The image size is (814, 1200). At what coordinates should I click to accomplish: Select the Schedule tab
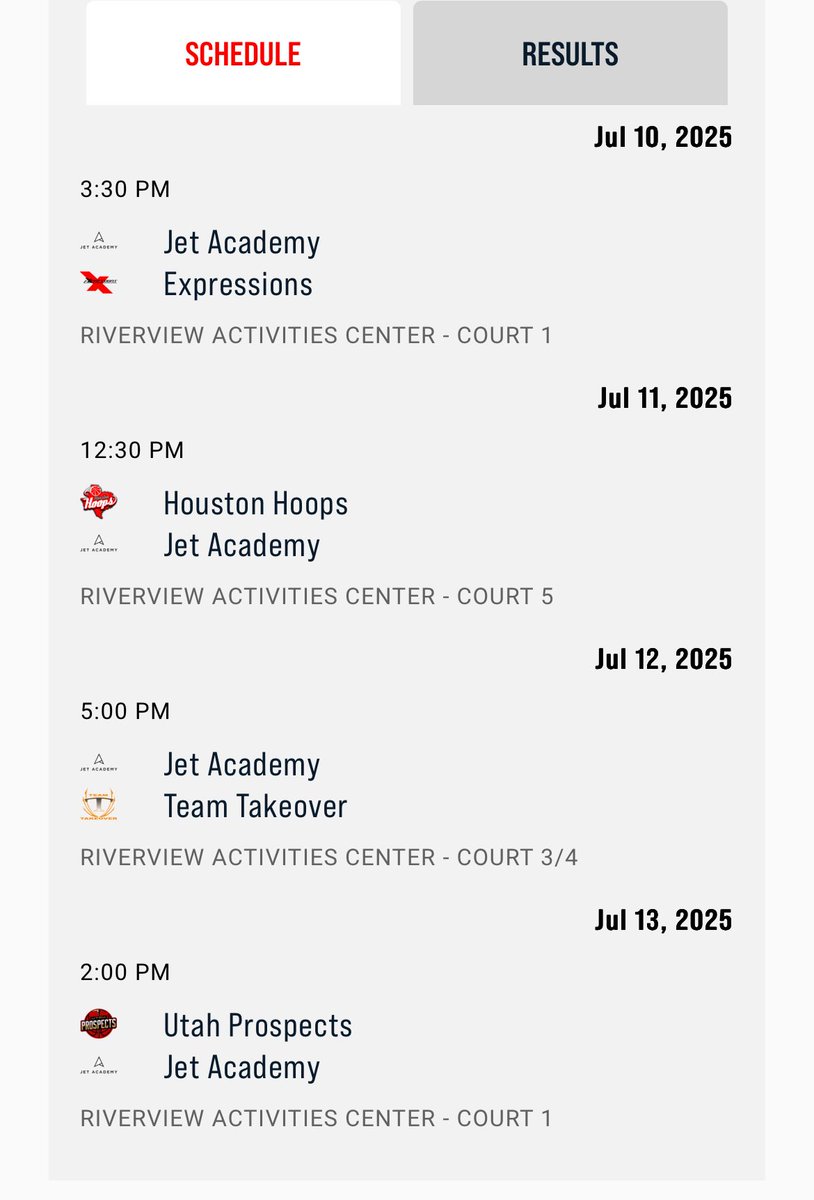point(242,53)
